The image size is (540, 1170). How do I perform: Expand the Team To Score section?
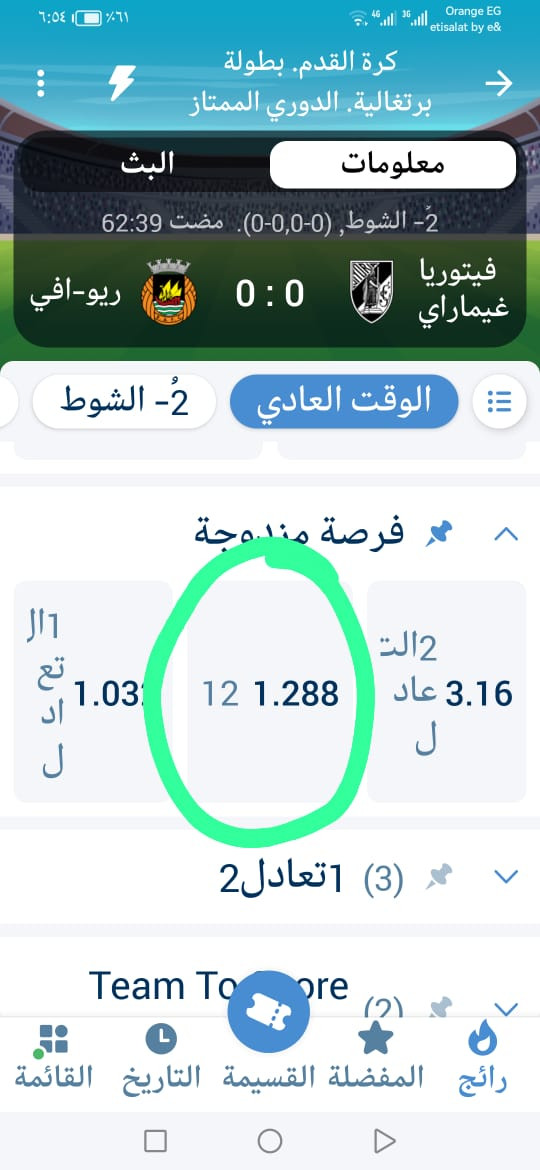pyautogui.click(x=506, y=1009)
